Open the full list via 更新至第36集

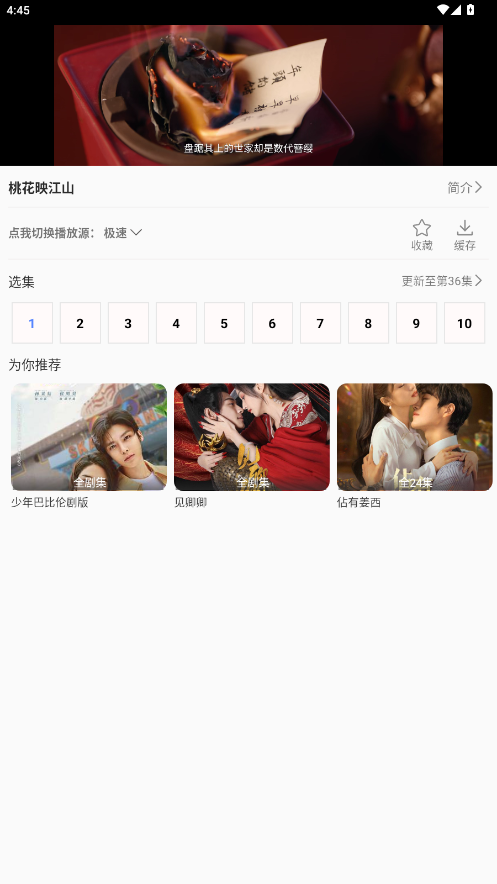pyautogui.click(x=442, y=281)
